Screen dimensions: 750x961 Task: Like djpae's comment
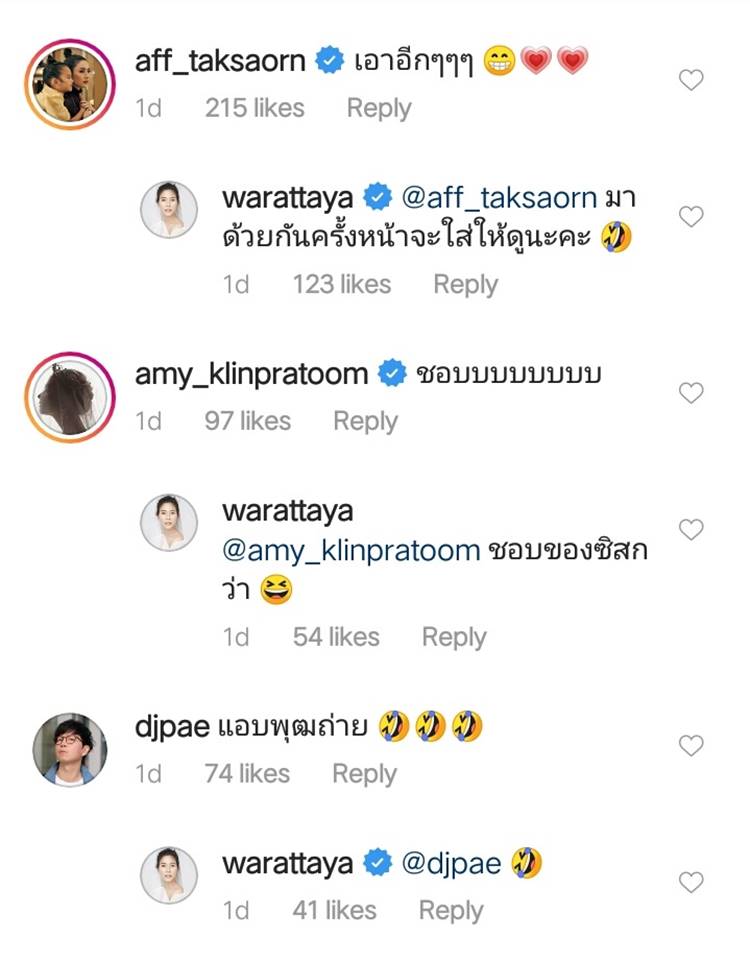691,745
